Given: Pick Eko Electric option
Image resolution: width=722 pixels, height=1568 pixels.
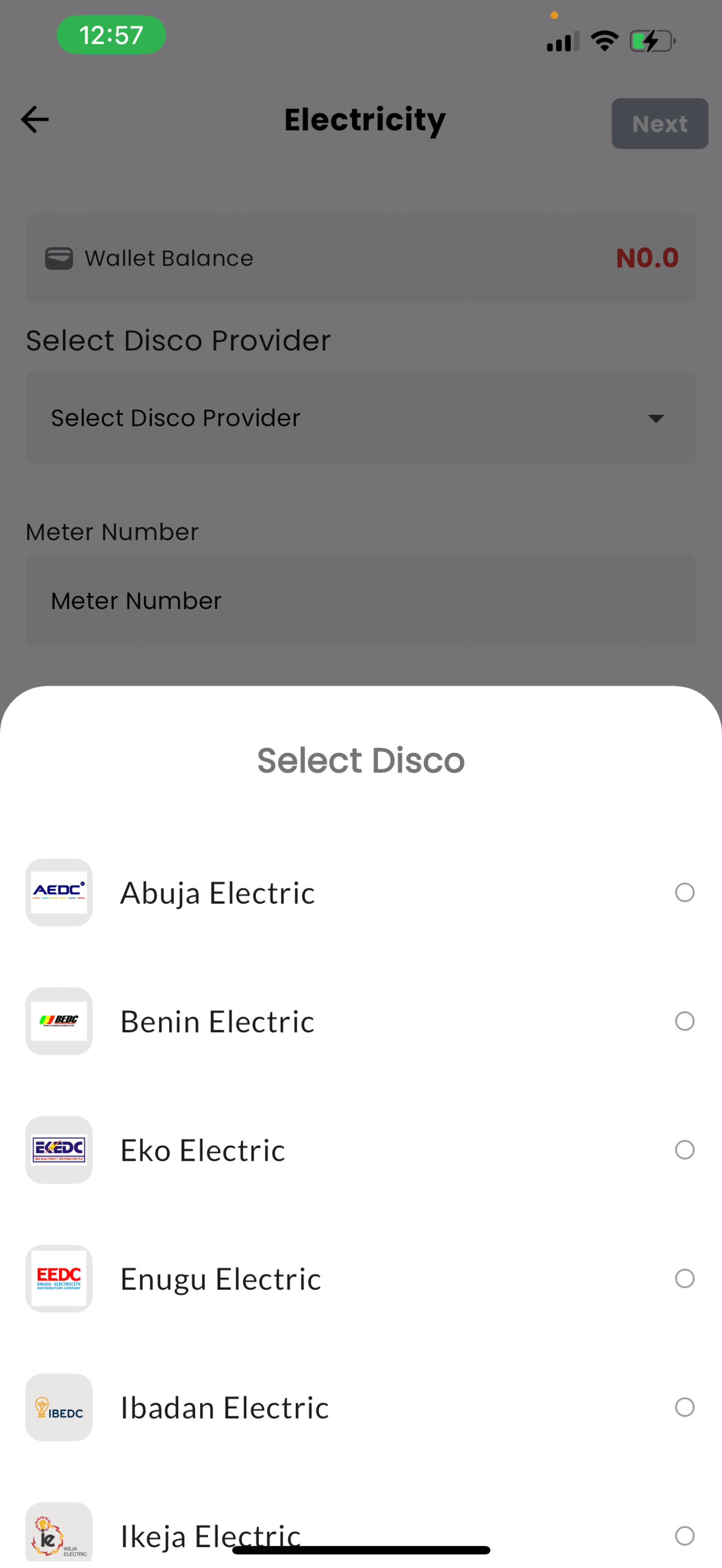Looking at the screenshot, I should point(360,1150).
